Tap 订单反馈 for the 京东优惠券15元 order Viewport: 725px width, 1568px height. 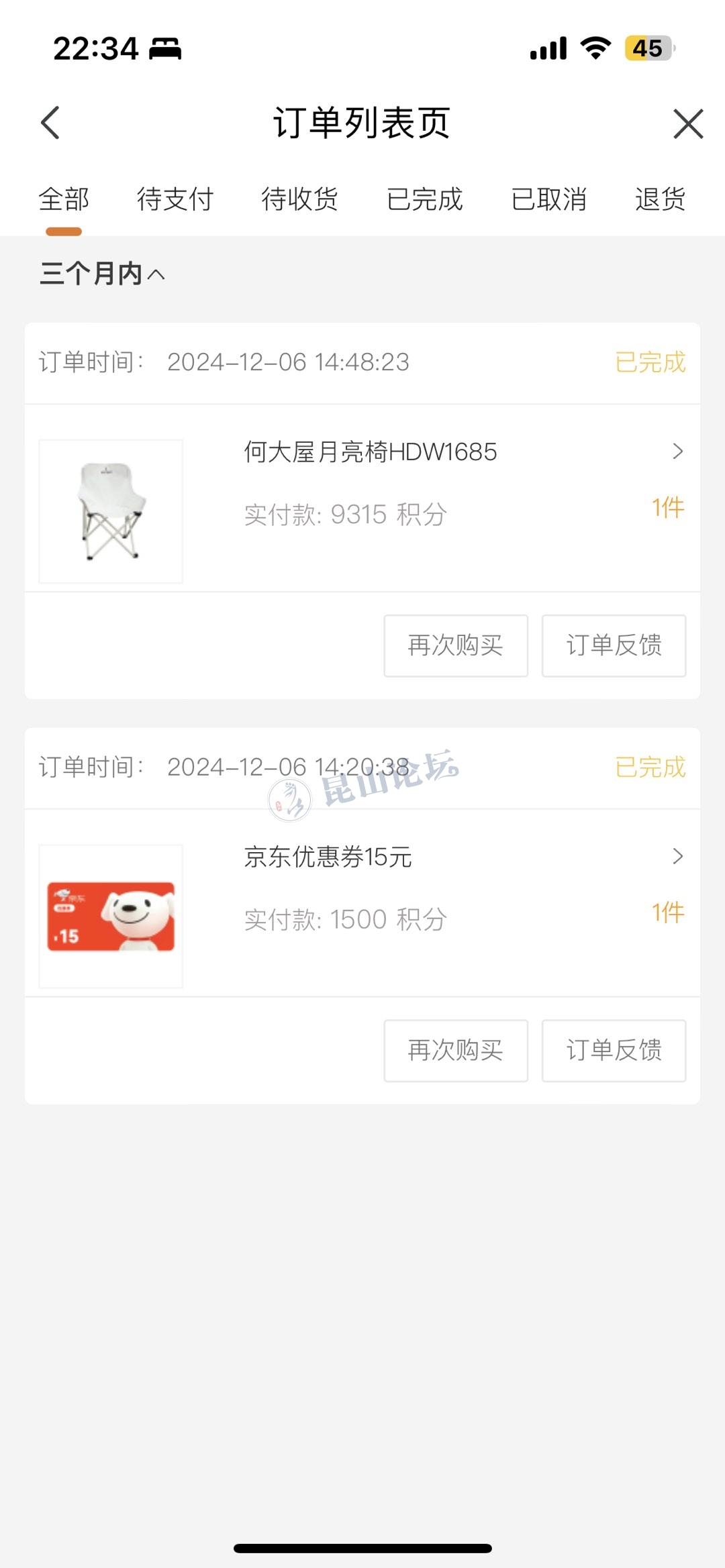(614, 1051)
